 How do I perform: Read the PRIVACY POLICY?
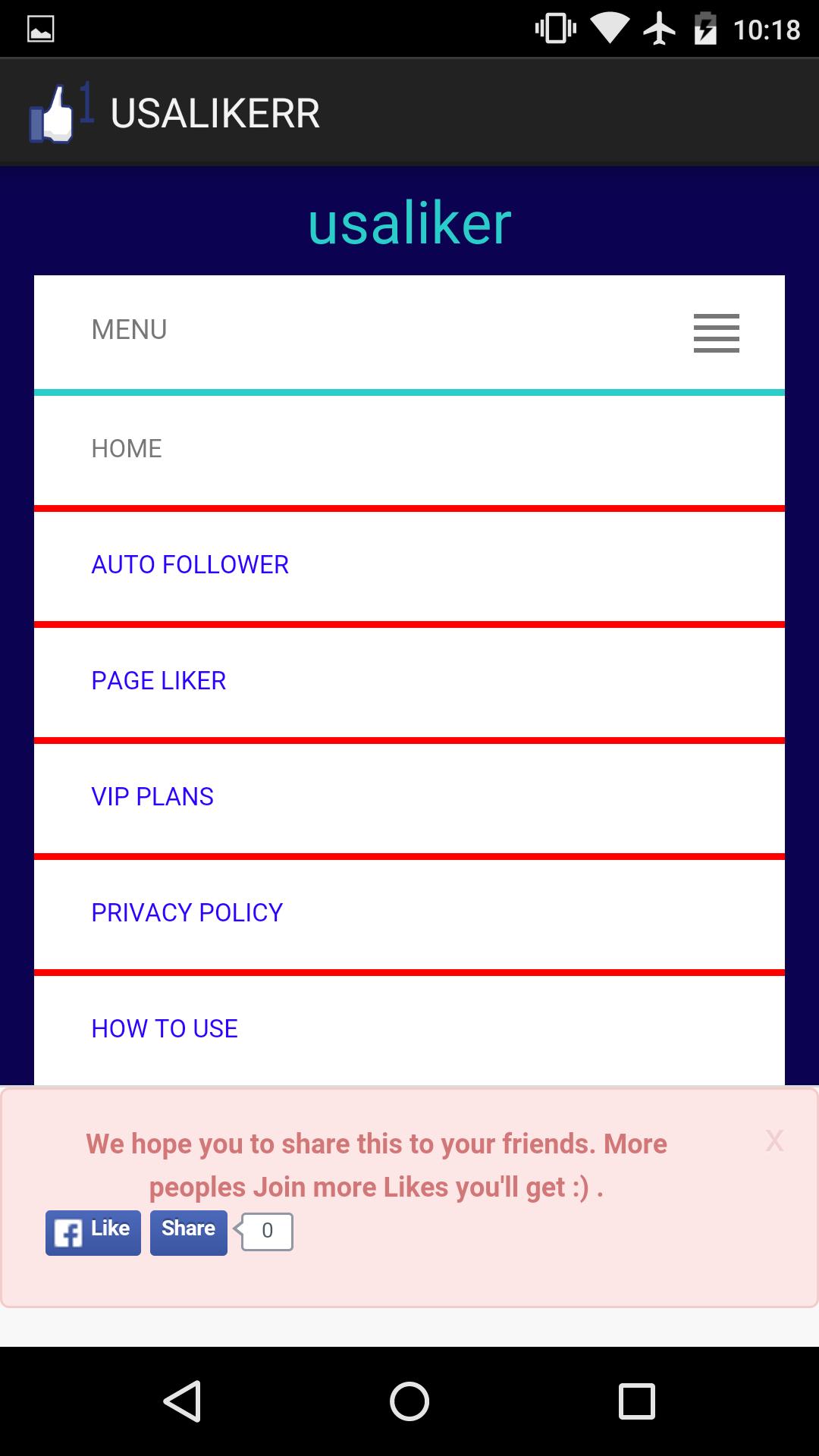(x=187, y=912)
